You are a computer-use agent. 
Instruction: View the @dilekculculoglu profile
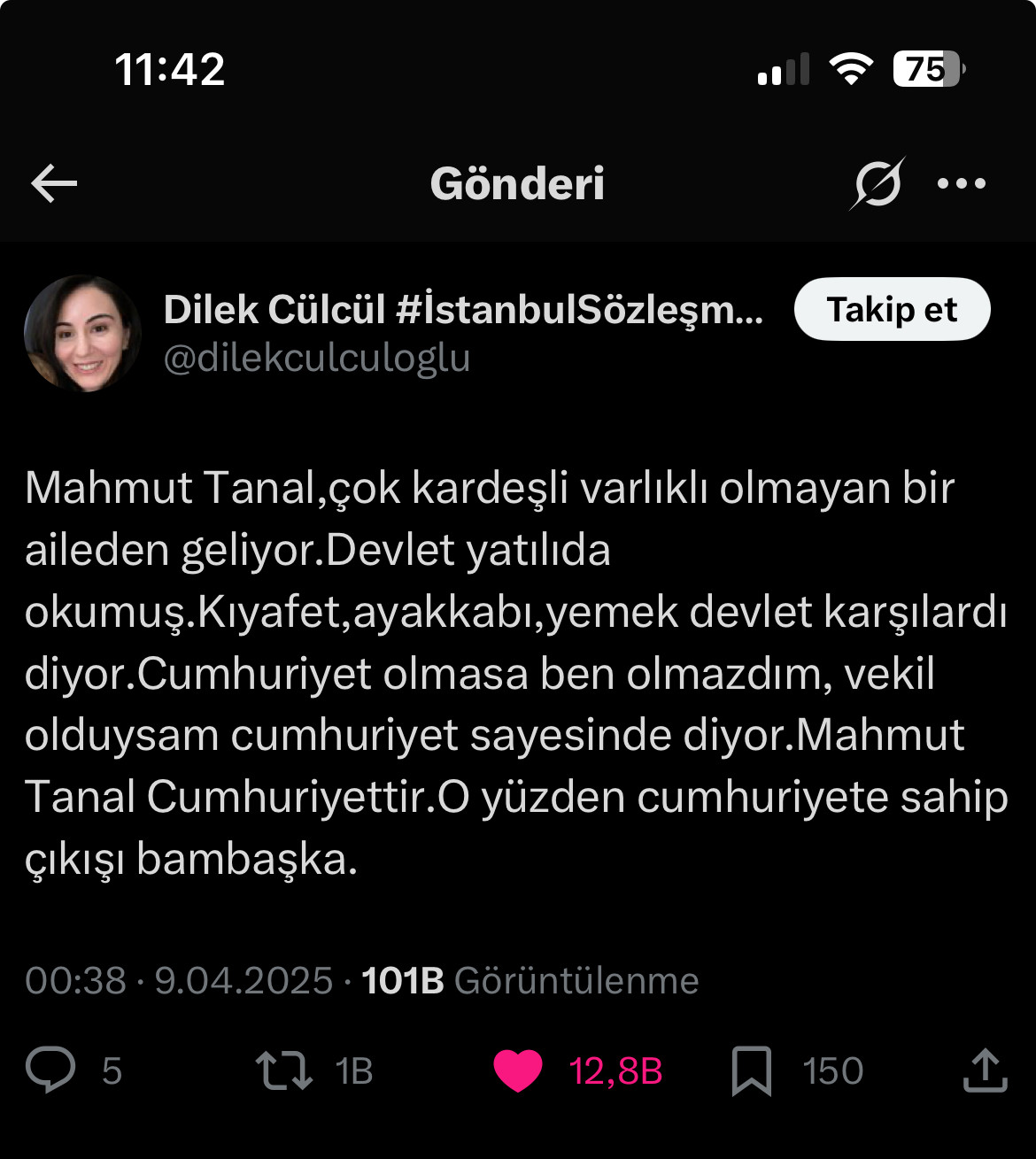317,359
